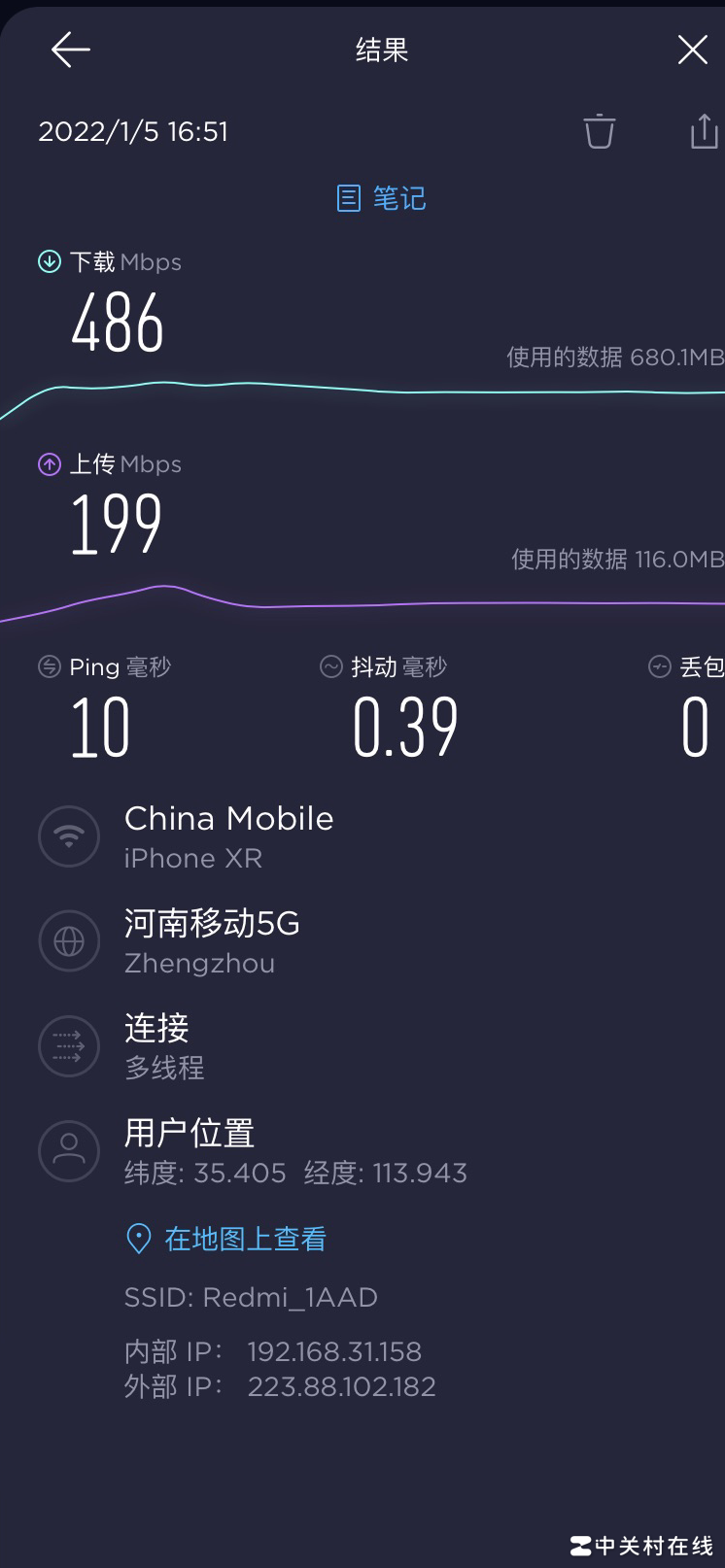Tap the share icon at top right
The width and height of the screenshot is (725, 1568).
[x=704, y=131]
